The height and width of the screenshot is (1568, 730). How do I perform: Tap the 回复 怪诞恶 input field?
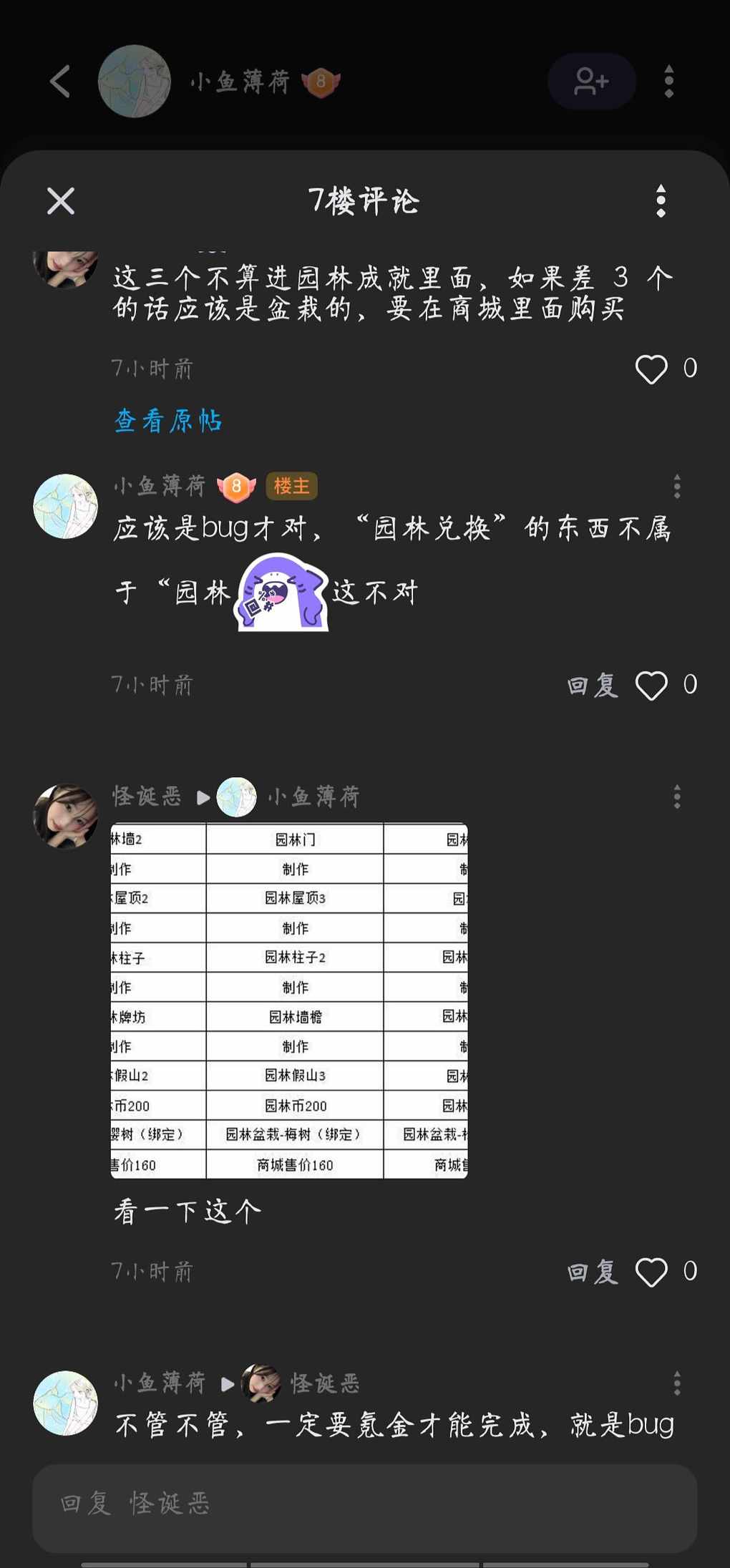pyautogui.click(x=365, y=1503)
